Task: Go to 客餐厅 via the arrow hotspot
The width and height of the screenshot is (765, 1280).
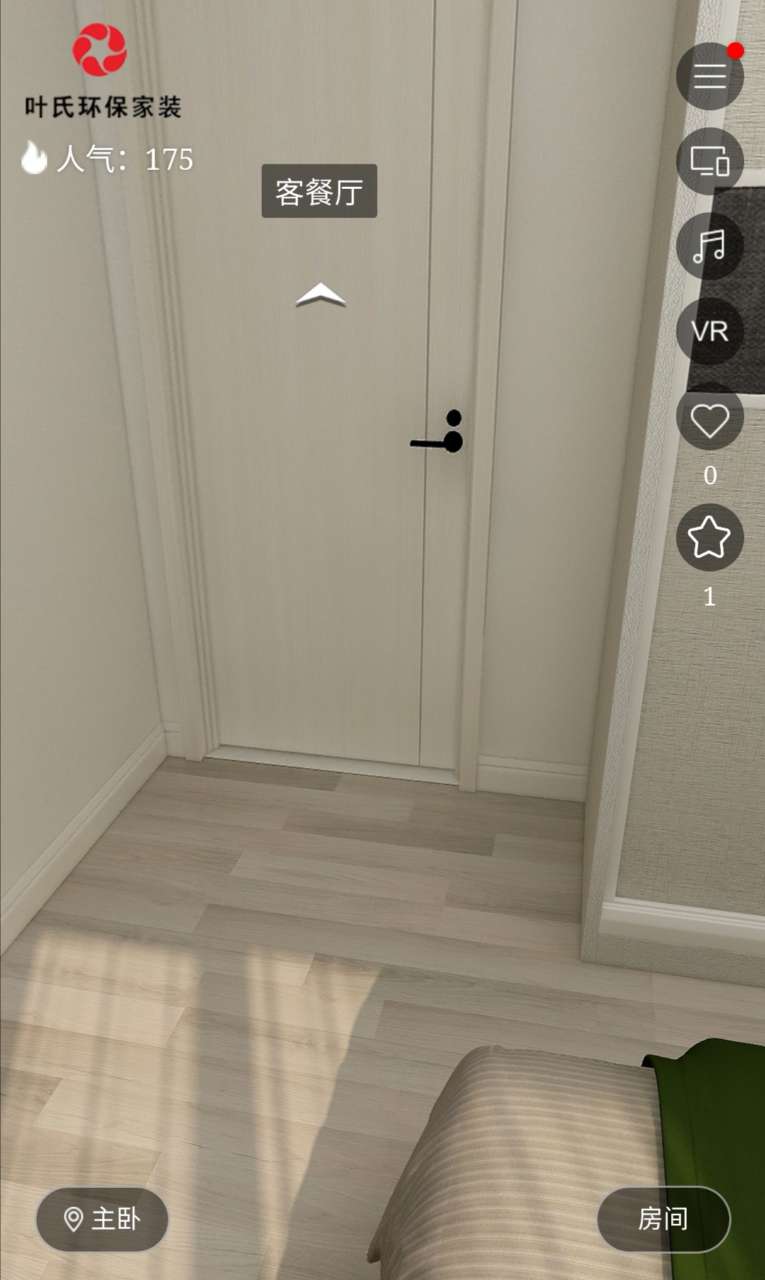Action: coord(320,294)
